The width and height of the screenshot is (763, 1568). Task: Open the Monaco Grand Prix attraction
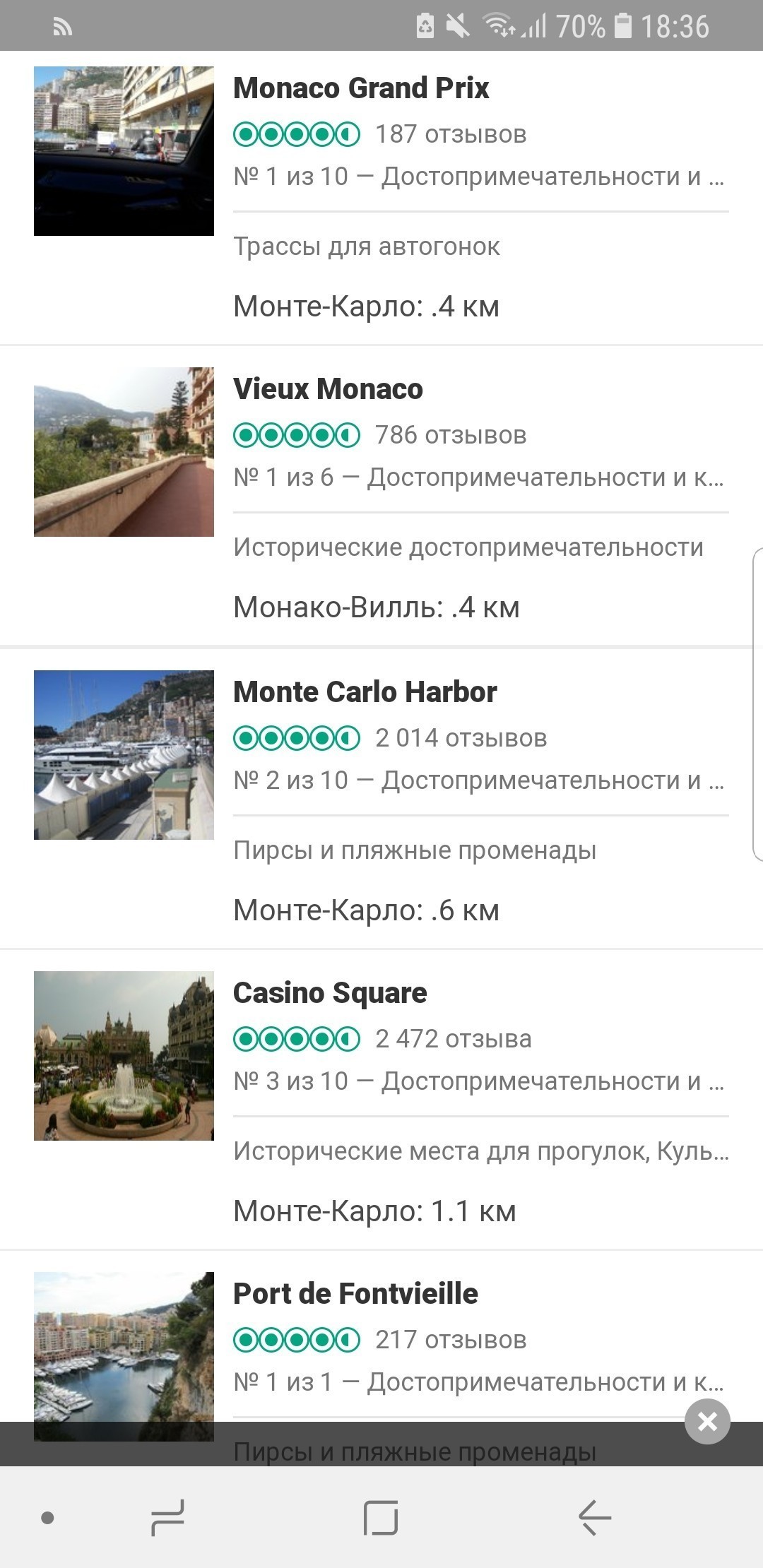click(x=361, y=88)
